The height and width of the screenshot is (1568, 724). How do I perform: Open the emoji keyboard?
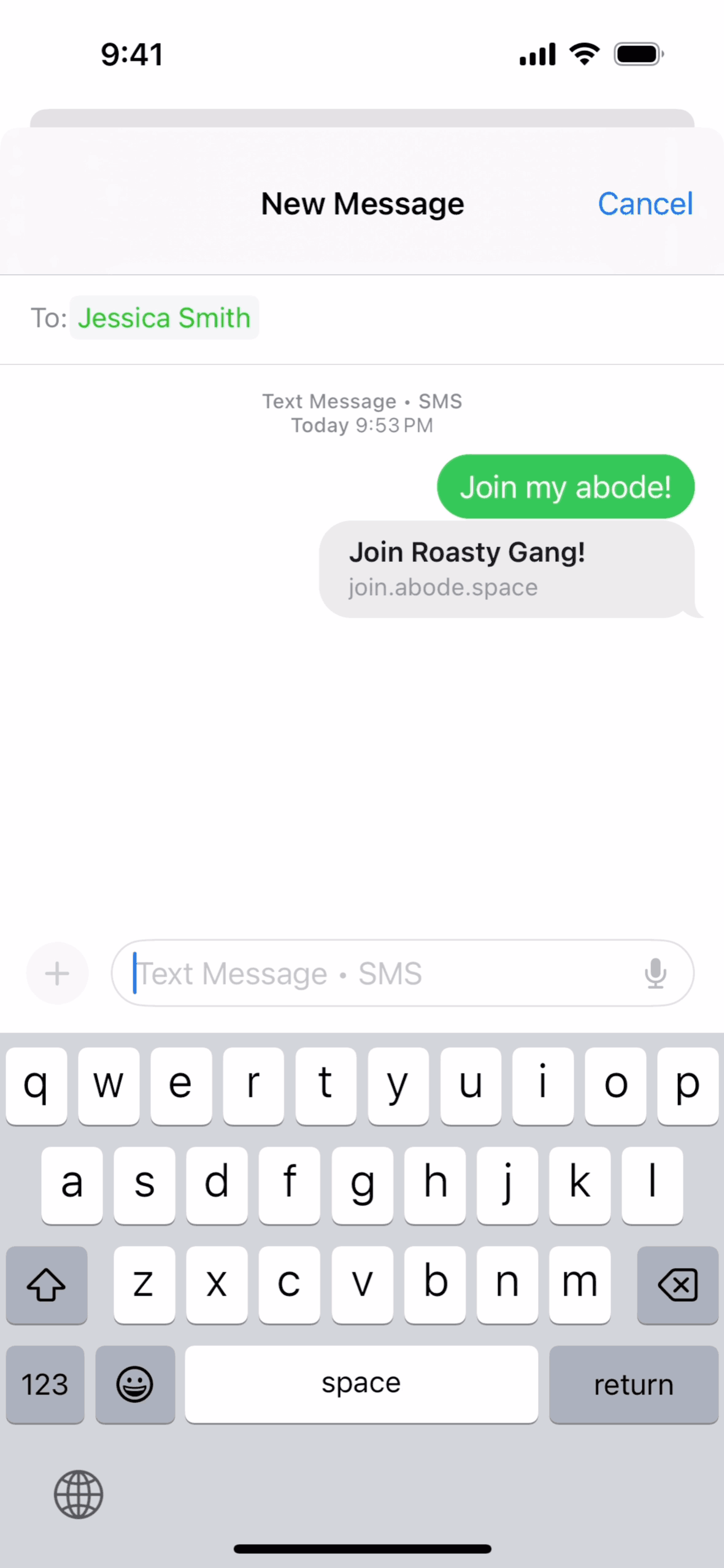click(x=135, y=1385)
